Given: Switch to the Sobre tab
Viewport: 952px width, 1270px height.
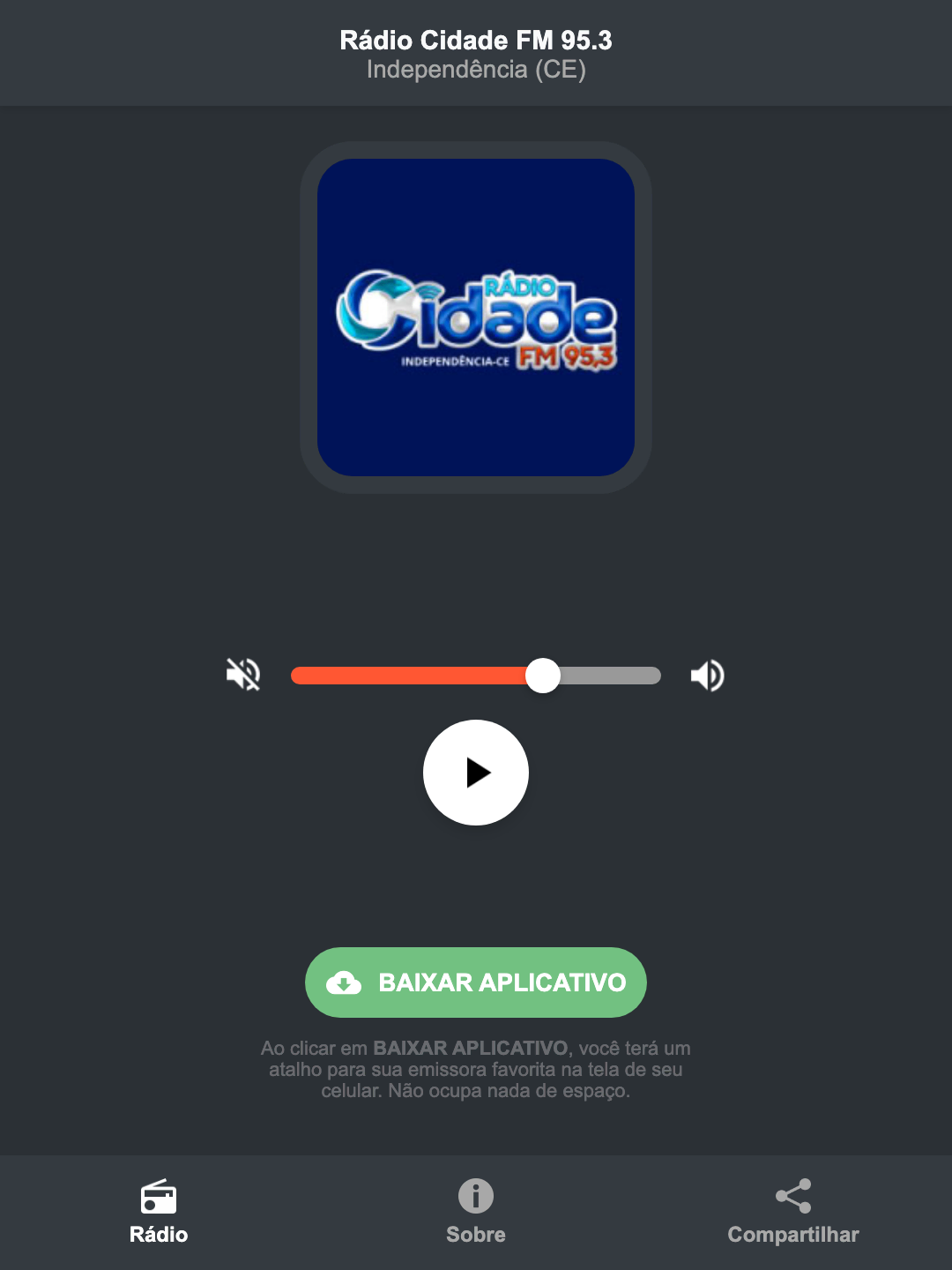Looking at the screenshot, I should point(475,1217).
